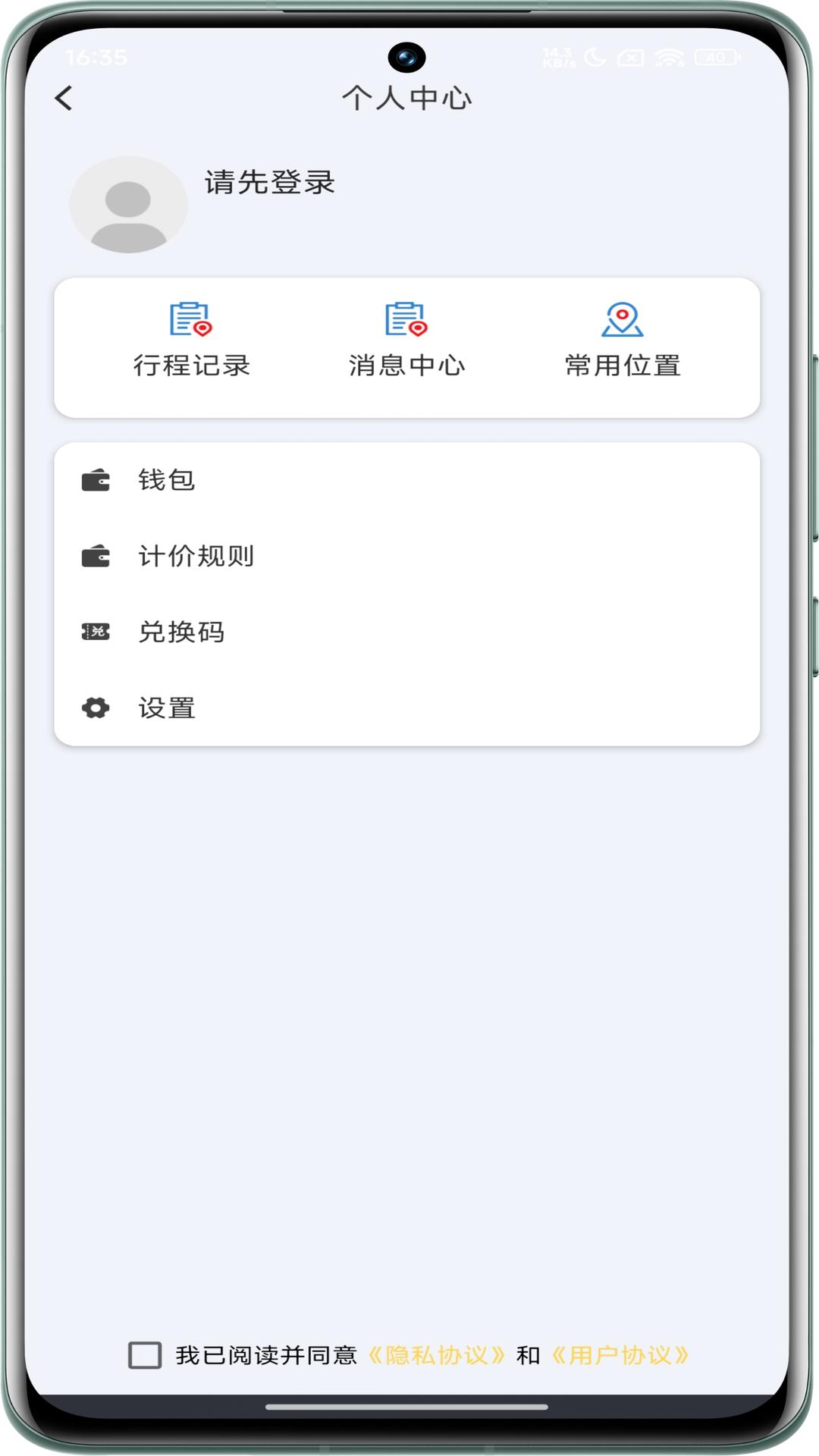Go back using the top-left arrow
This screenshot has height=1456, width=819.
(x=64, y=98)
